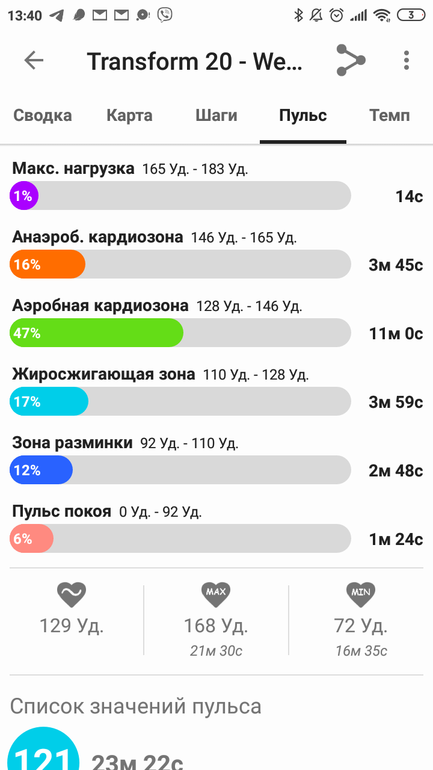This screenshot has width=433, height=770.
Task: Share this workout
Action: pyautogui.click(x=351, y=60)
